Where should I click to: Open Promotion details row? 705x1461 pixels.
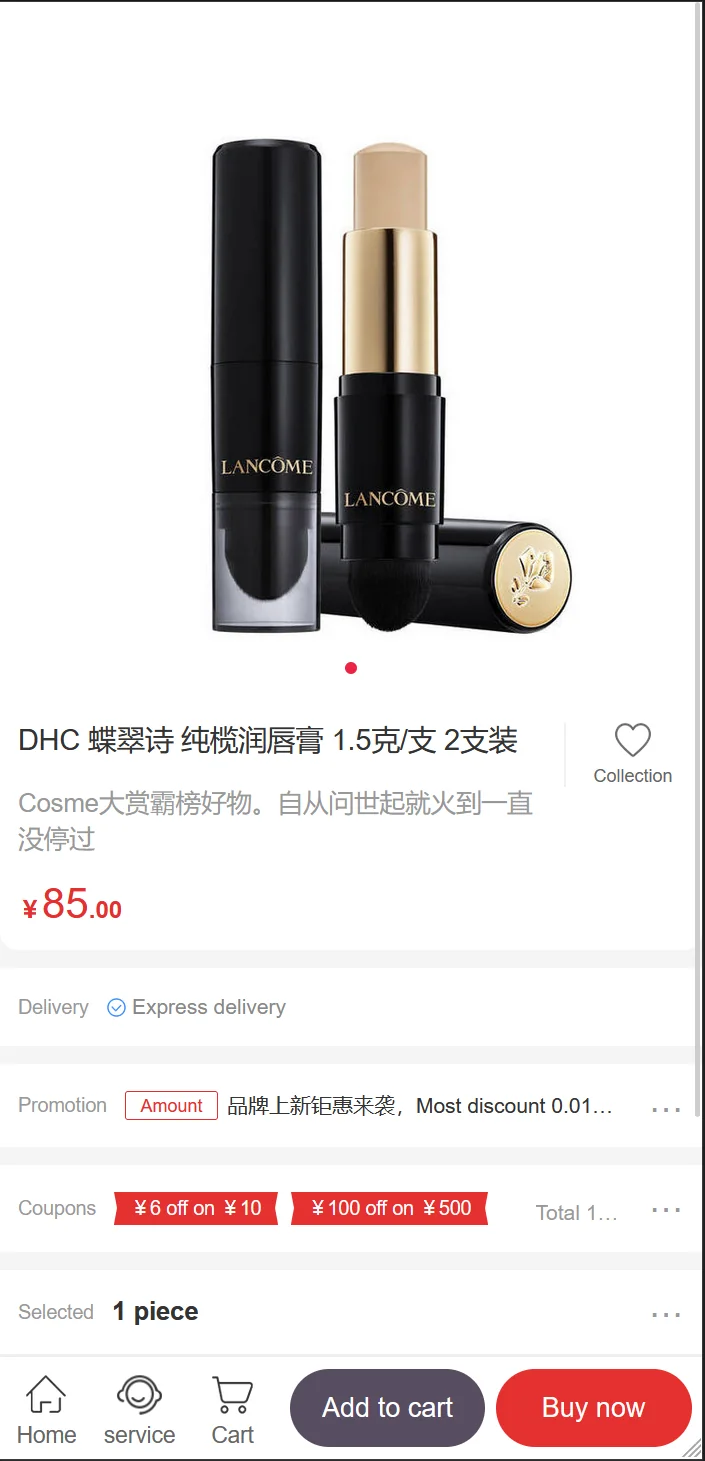pyautogui.click(x=665, y=1107)
